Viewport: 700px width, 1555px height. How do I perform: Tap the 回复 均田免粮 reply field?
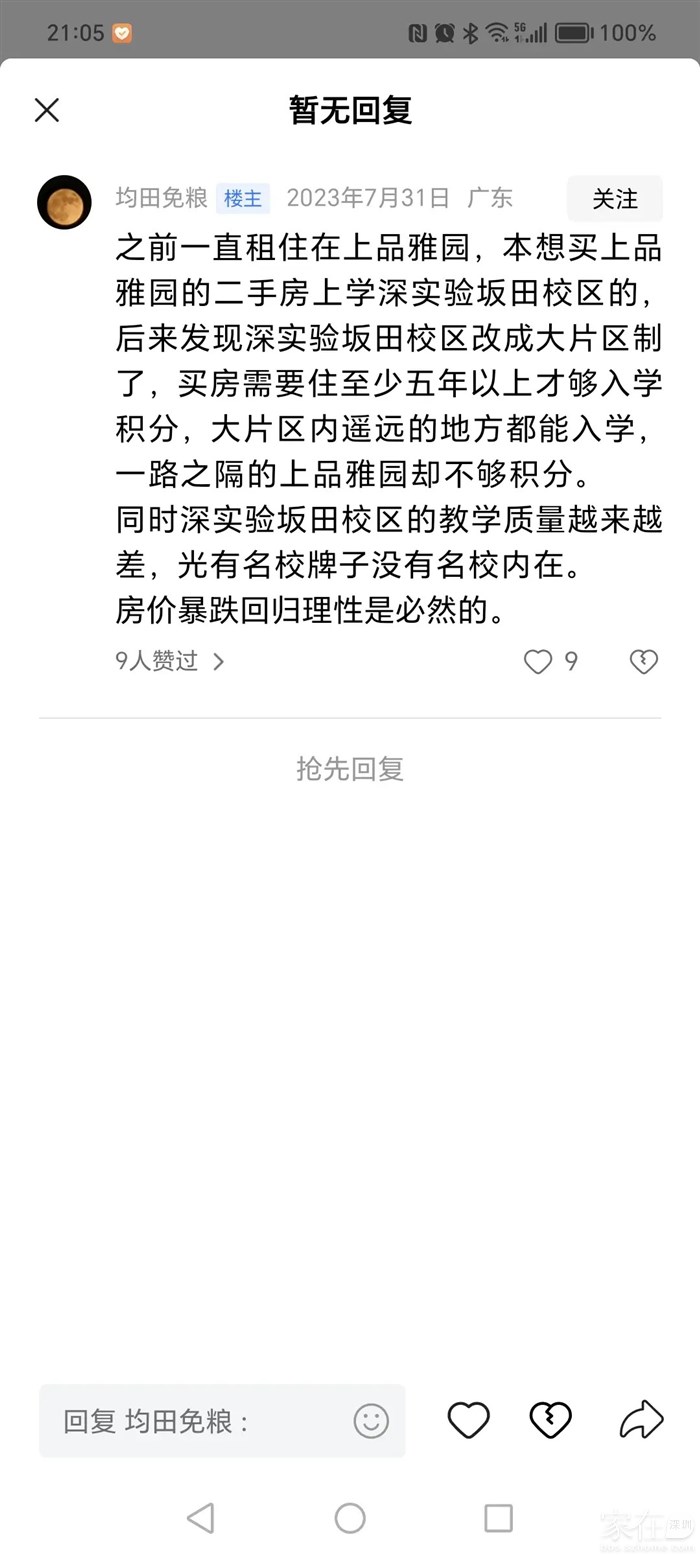coord(200,1421)
